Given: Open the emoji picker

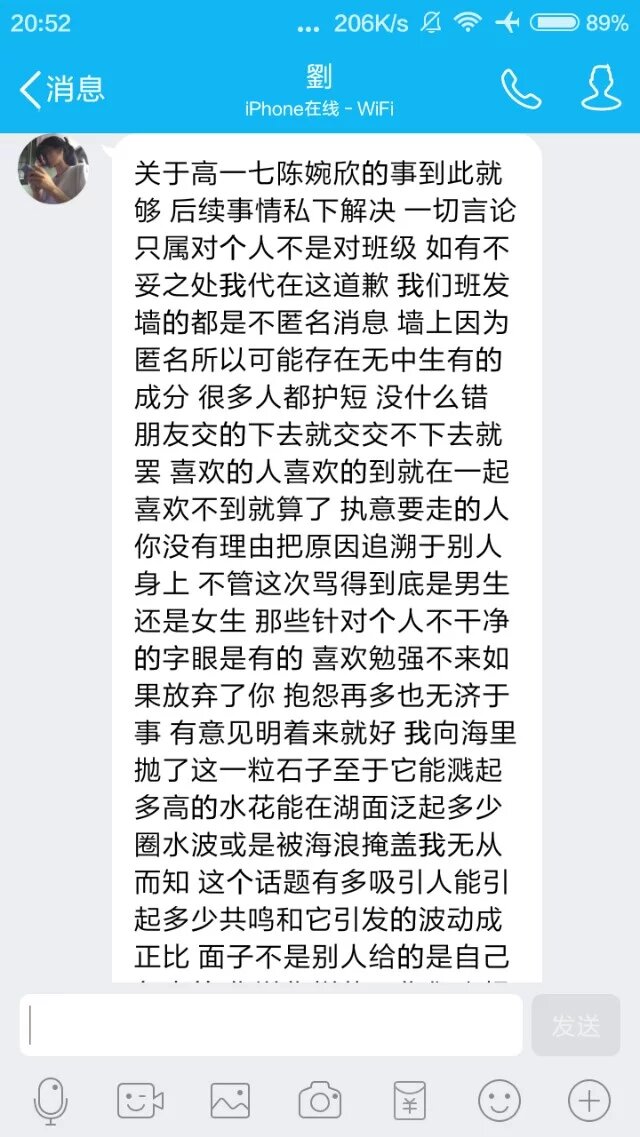Looking at the screenshot, I should [499, 1101].
